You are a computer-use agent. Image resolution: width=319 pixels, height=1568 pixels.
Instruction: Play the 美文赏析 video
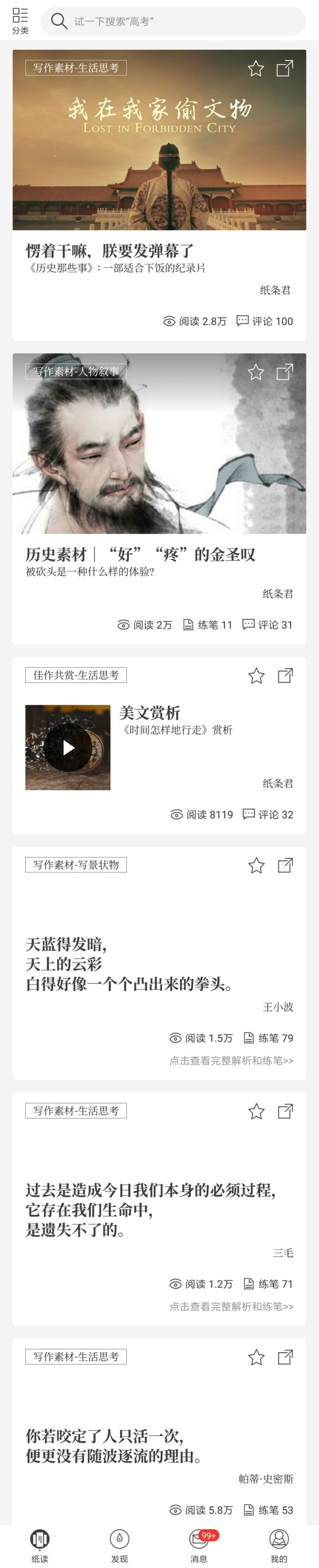68,748
